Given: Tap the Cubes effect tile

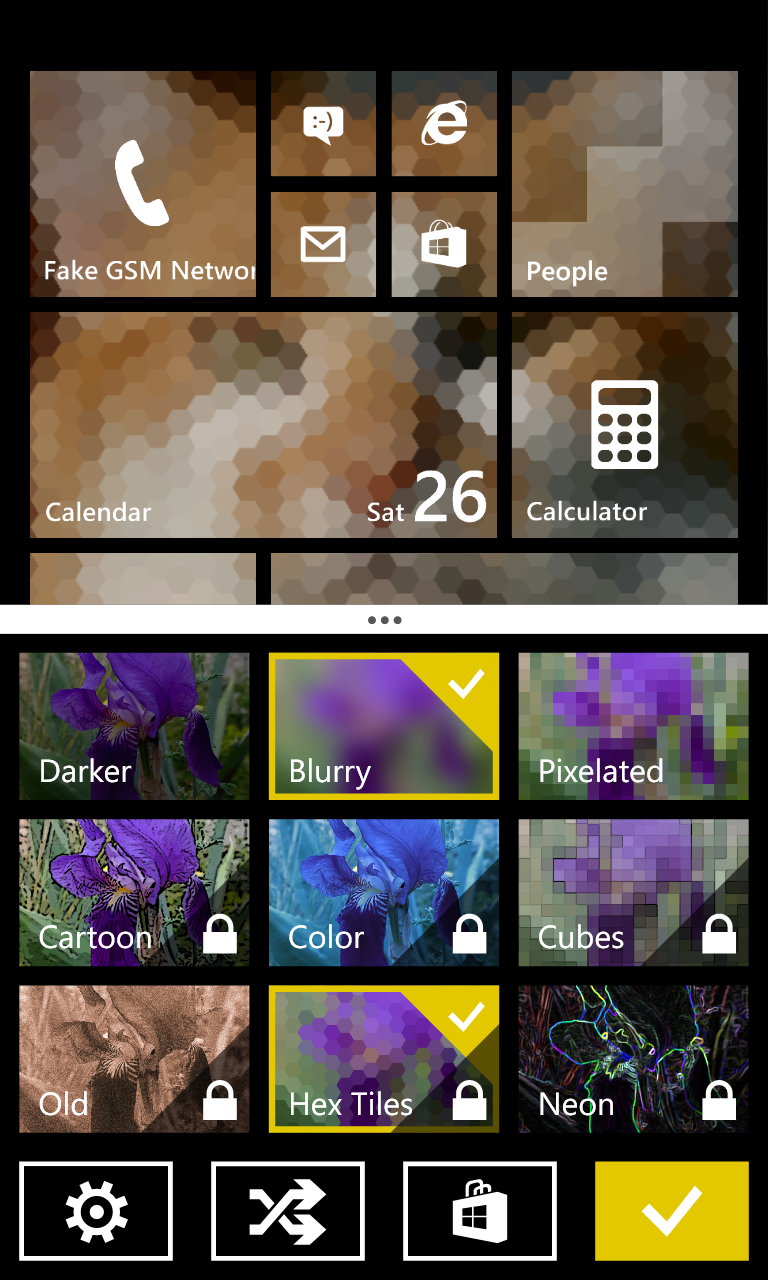Looking at the screenshot, I should coord(633,892).
